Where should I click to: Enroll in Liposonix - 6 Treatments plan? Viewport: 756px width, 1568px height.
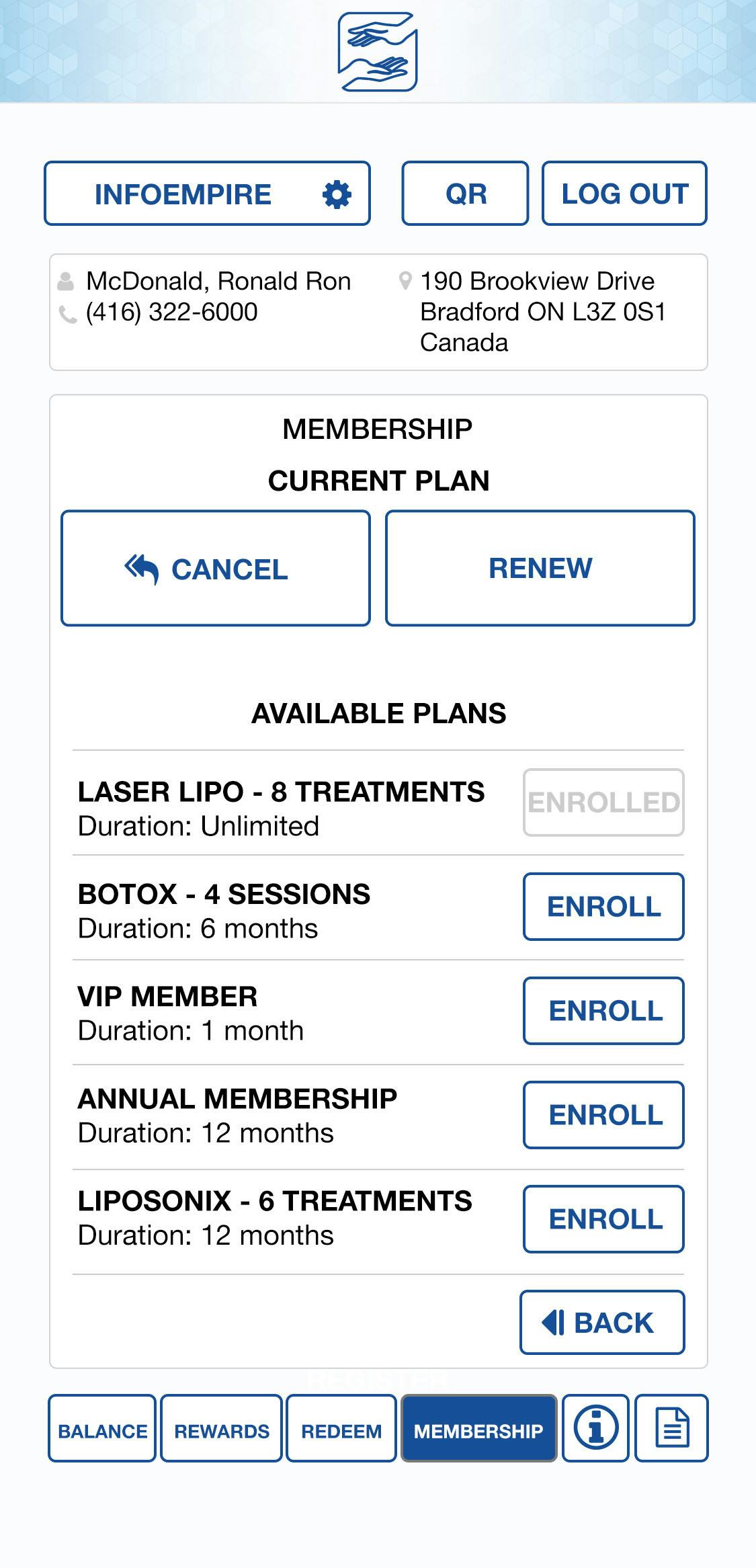click(603, 1219)
